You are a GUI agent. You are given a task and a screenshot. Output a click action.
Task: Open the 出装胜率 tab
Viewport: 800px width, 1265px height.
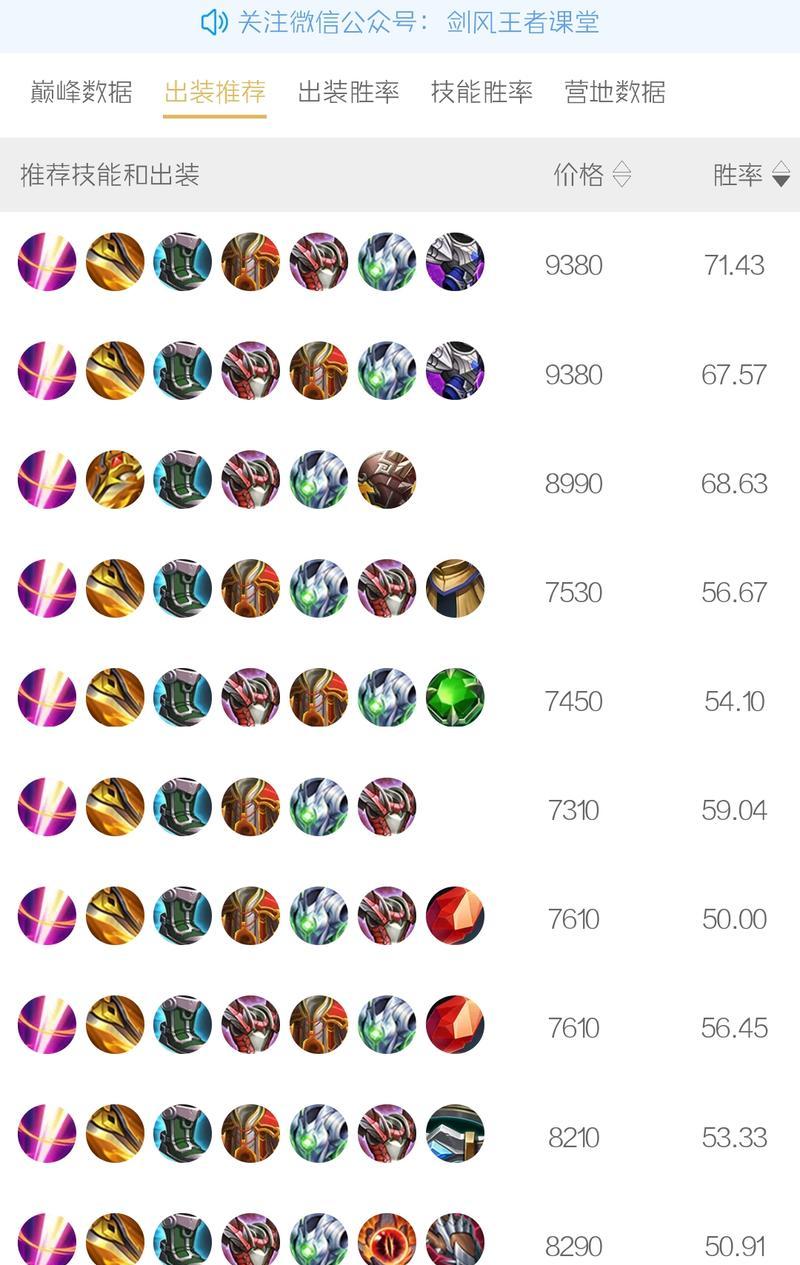pos(348,93)
